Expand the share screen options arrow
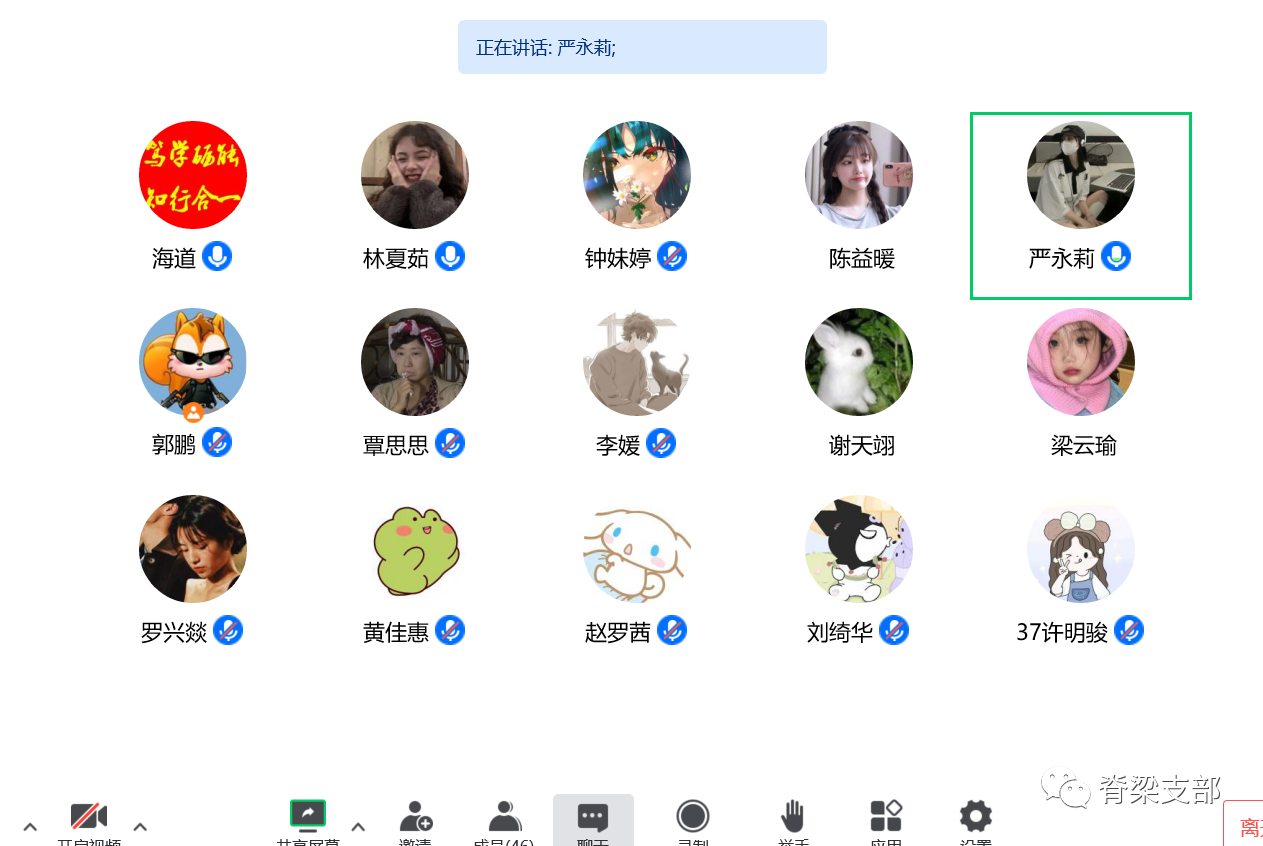1263x846 pixels. click(358, 826)
